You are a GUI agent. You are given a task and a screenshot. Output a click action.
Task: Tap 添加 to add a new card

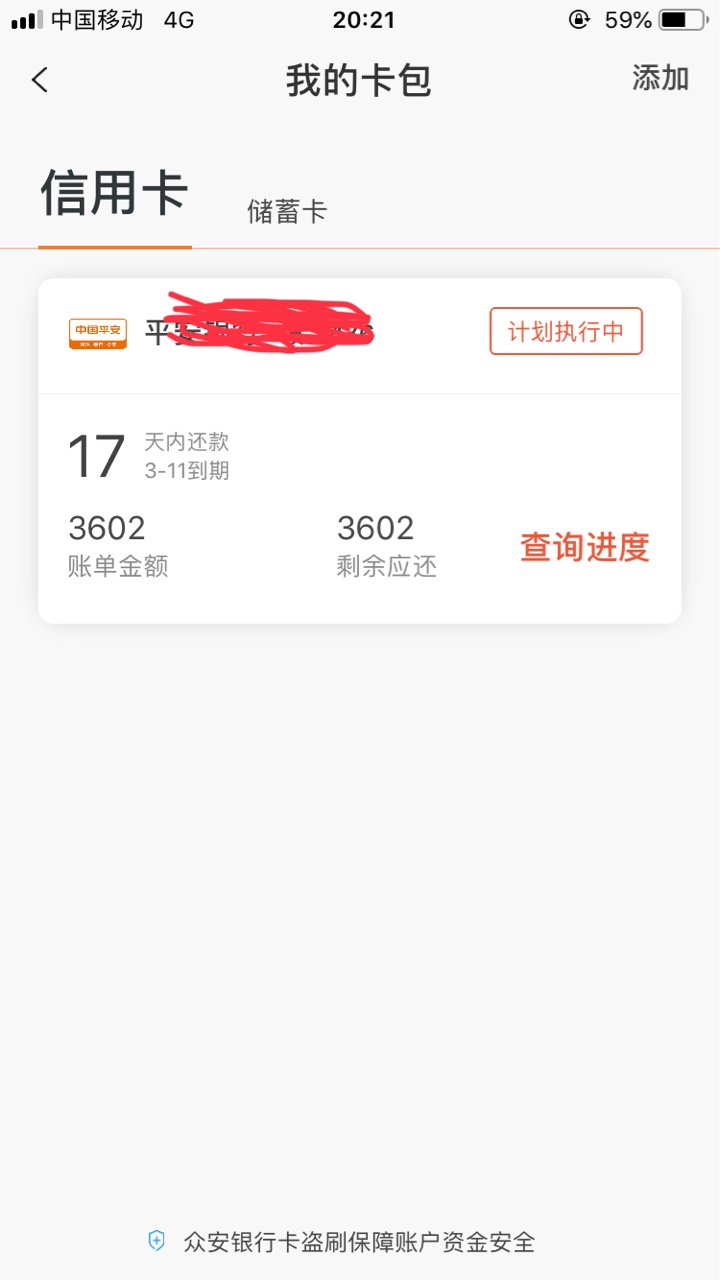click(660, 79)
